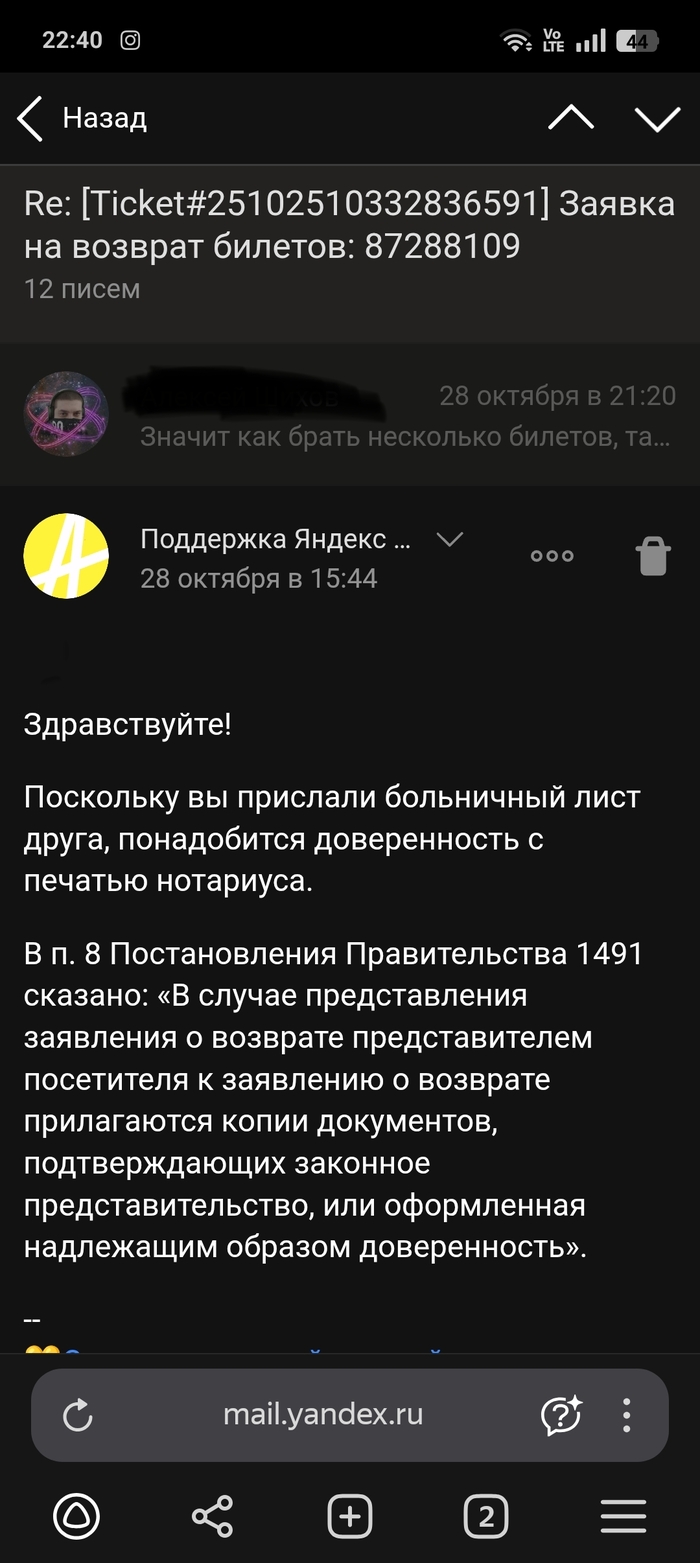
Task: Open the browser hamburger menu
Action: click(623, 1516)
